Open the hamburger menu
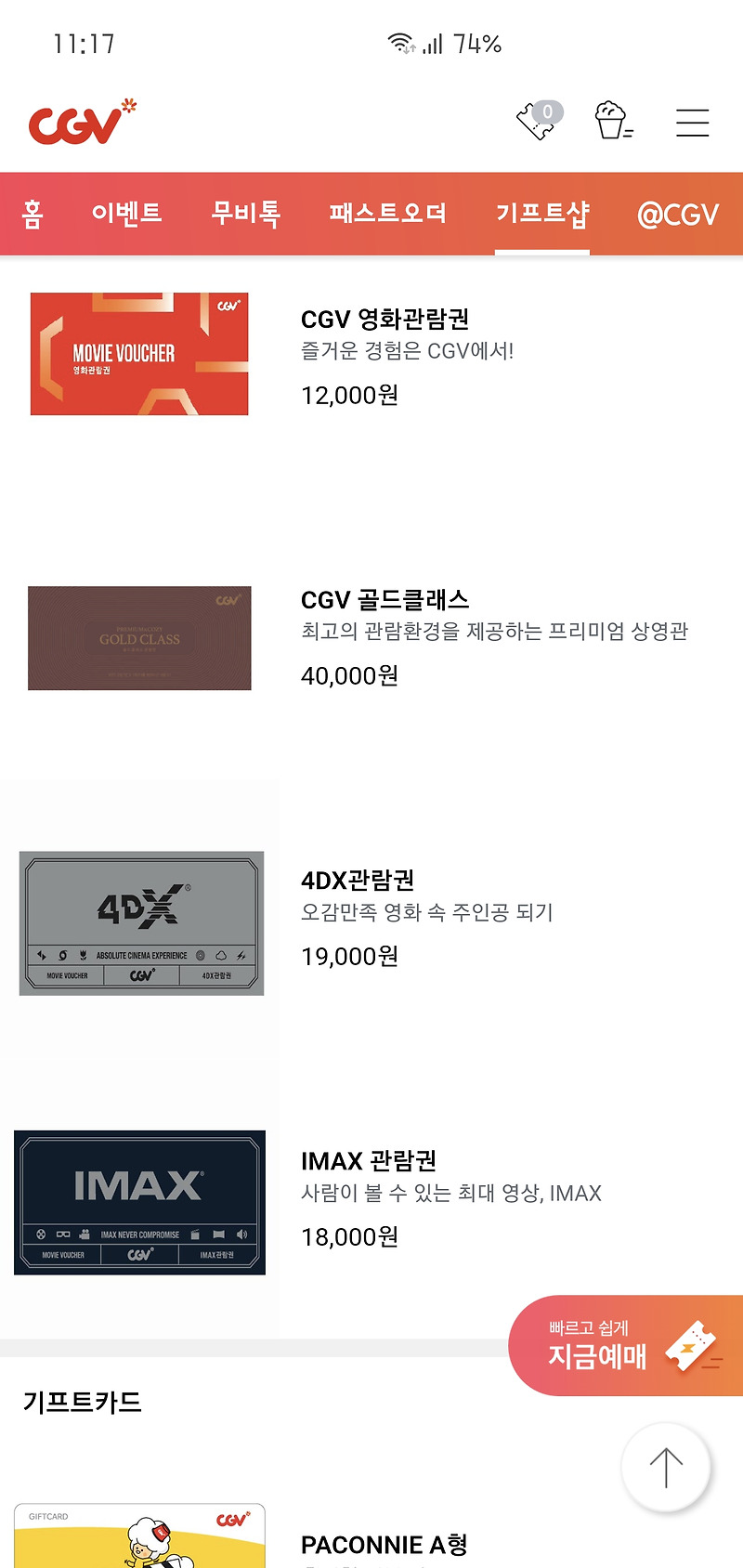Screen dimensions: 743x1568 (x=692, y=122)
